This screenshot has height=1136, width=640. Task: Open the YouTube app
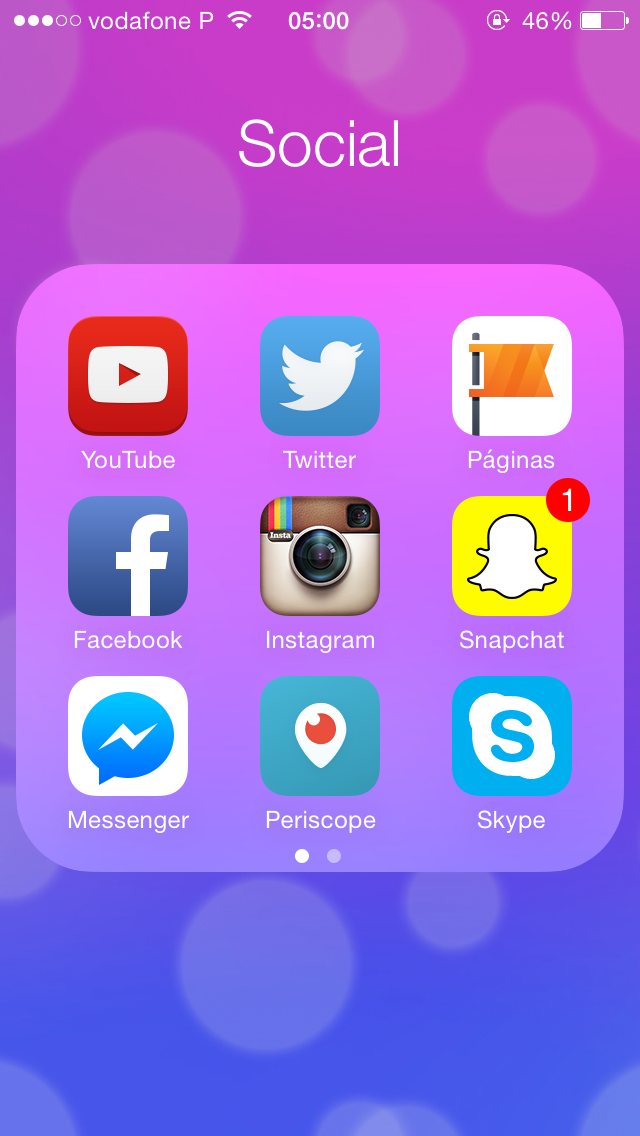point(128,376)
